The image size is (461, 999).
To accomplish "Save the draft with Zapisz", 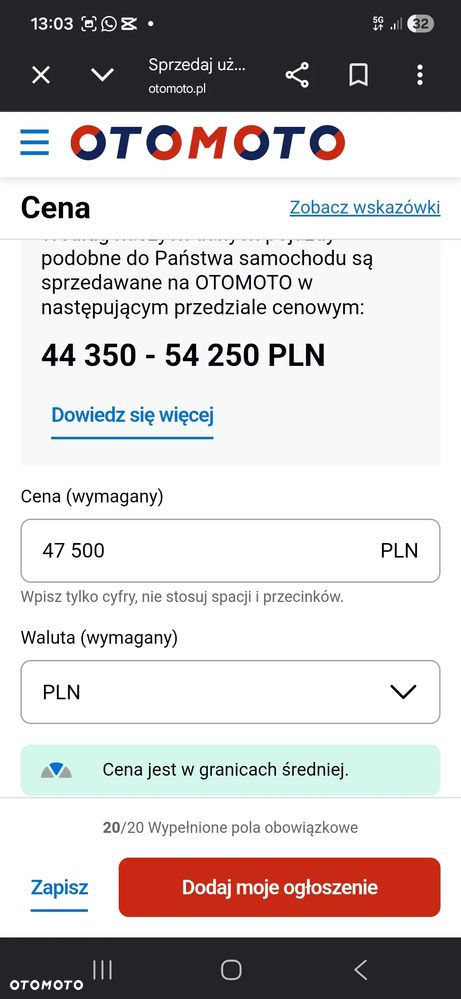I will [x=59, y=888].
